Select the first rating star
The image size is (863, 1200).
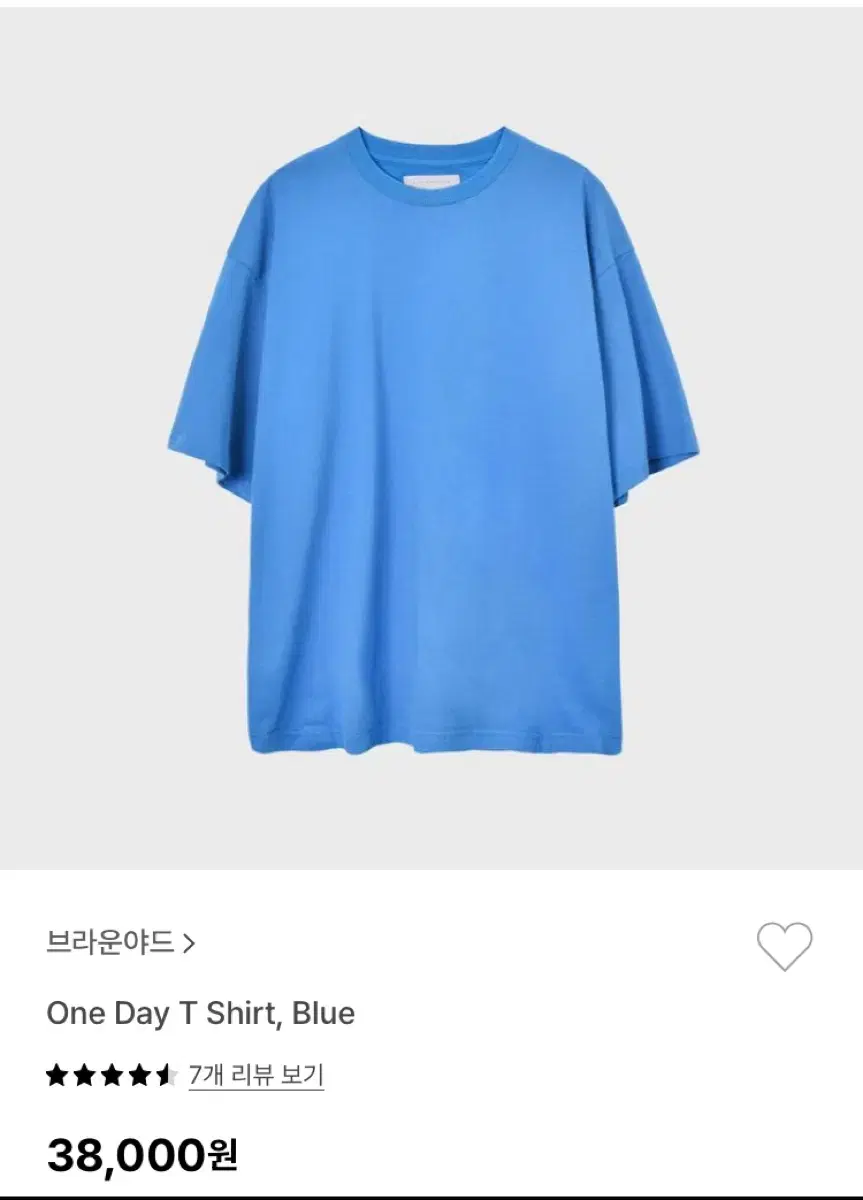click(58, 1075)
